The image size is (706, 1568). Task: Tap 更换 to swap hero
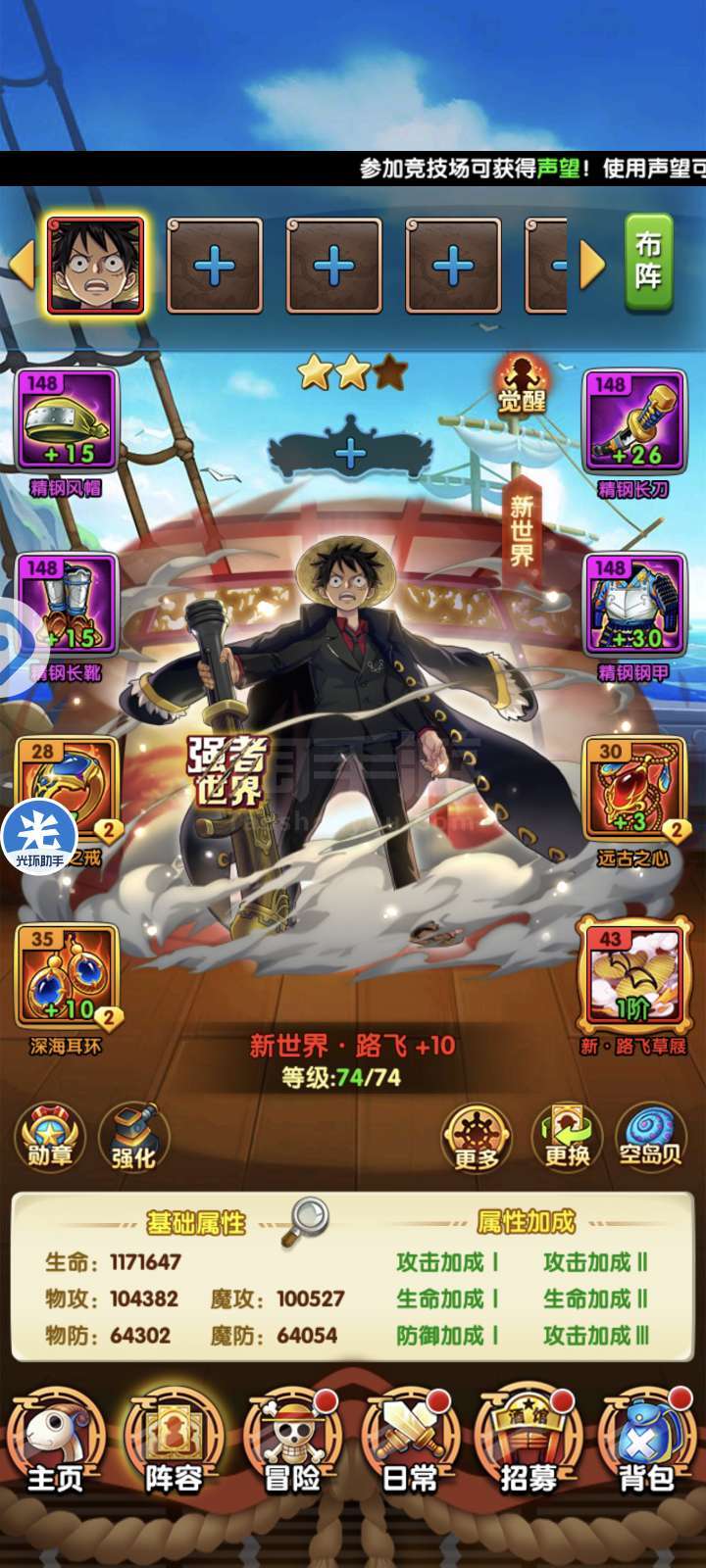(x=567, y=1137)
